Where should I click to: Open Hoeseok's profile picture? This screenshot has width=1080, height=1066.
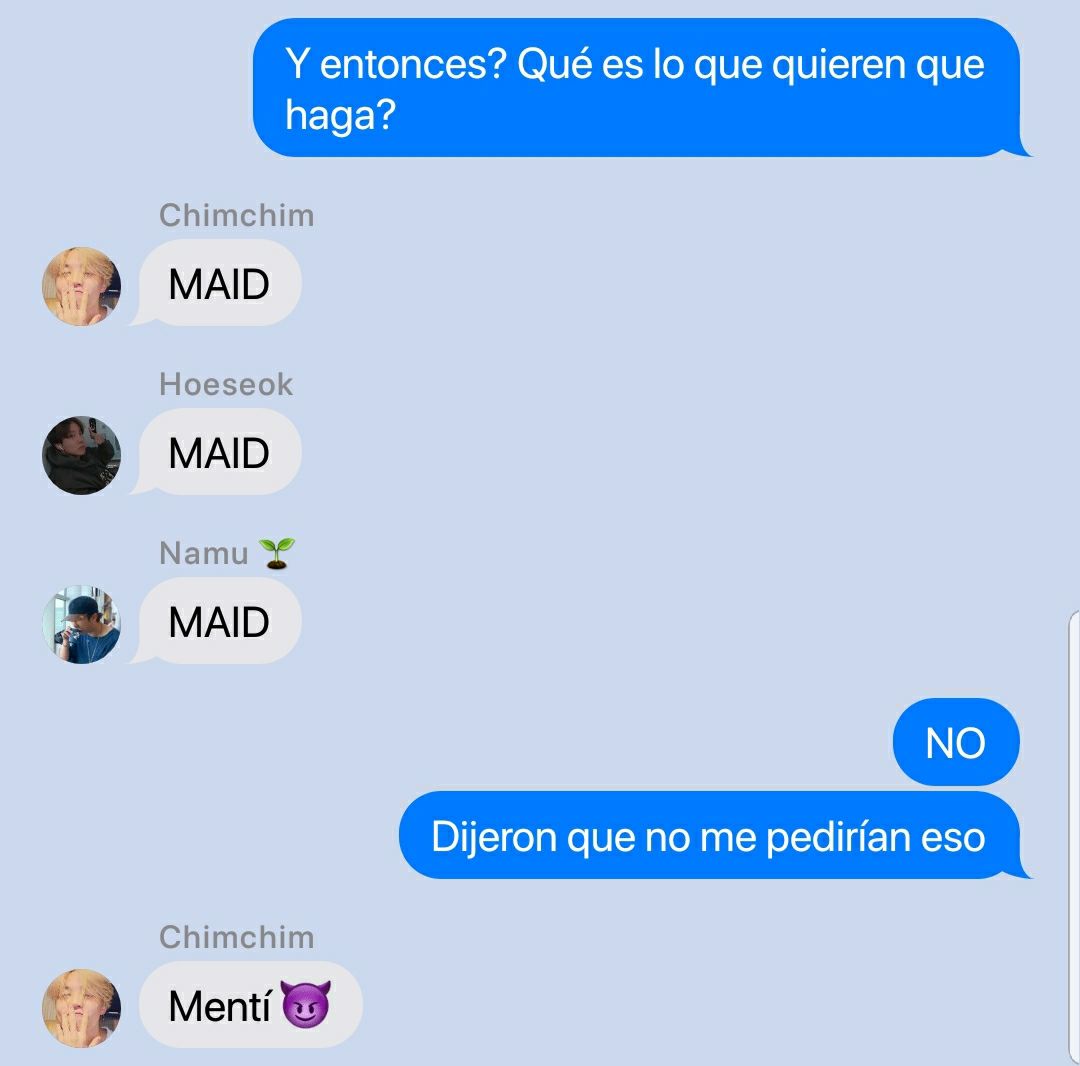coord(81,455)
